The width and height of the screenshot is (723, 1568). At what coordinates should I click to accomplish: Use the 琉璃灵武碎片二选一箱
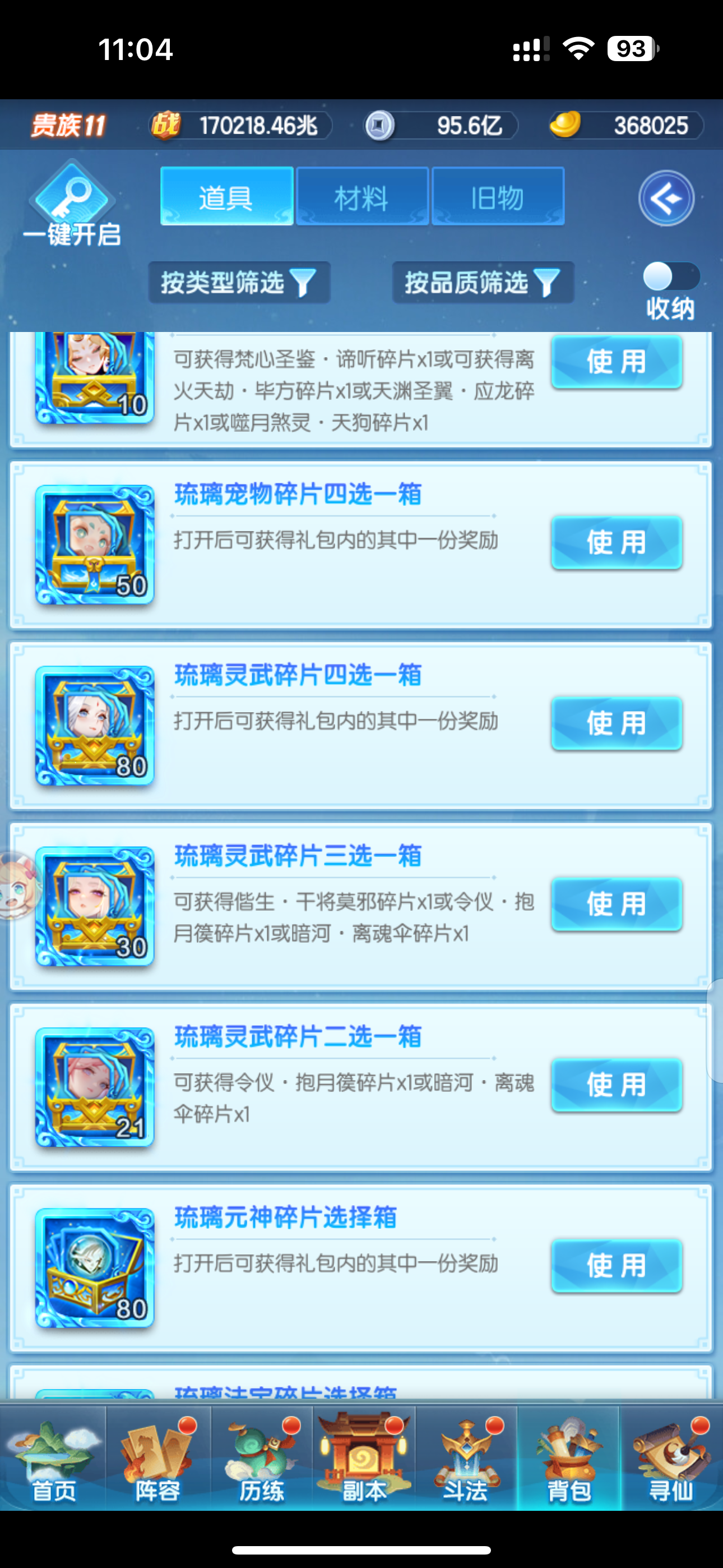[x=617, y=1085]
